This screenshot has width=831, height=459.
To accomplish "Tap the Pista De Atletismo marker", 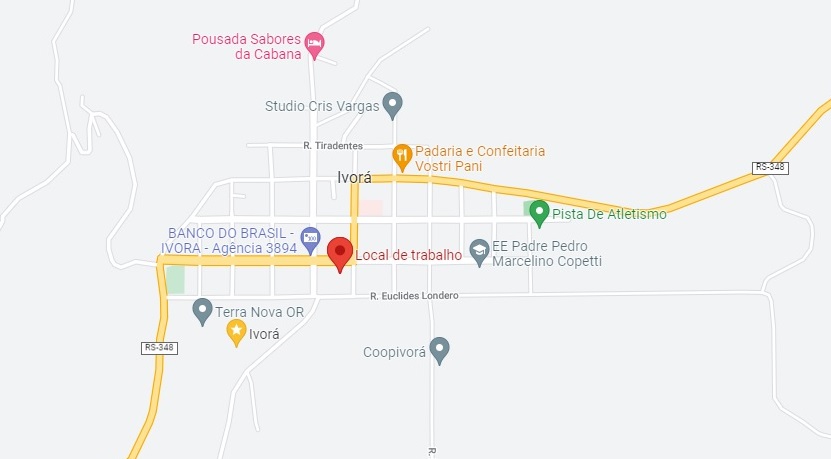I will (539, 212).
